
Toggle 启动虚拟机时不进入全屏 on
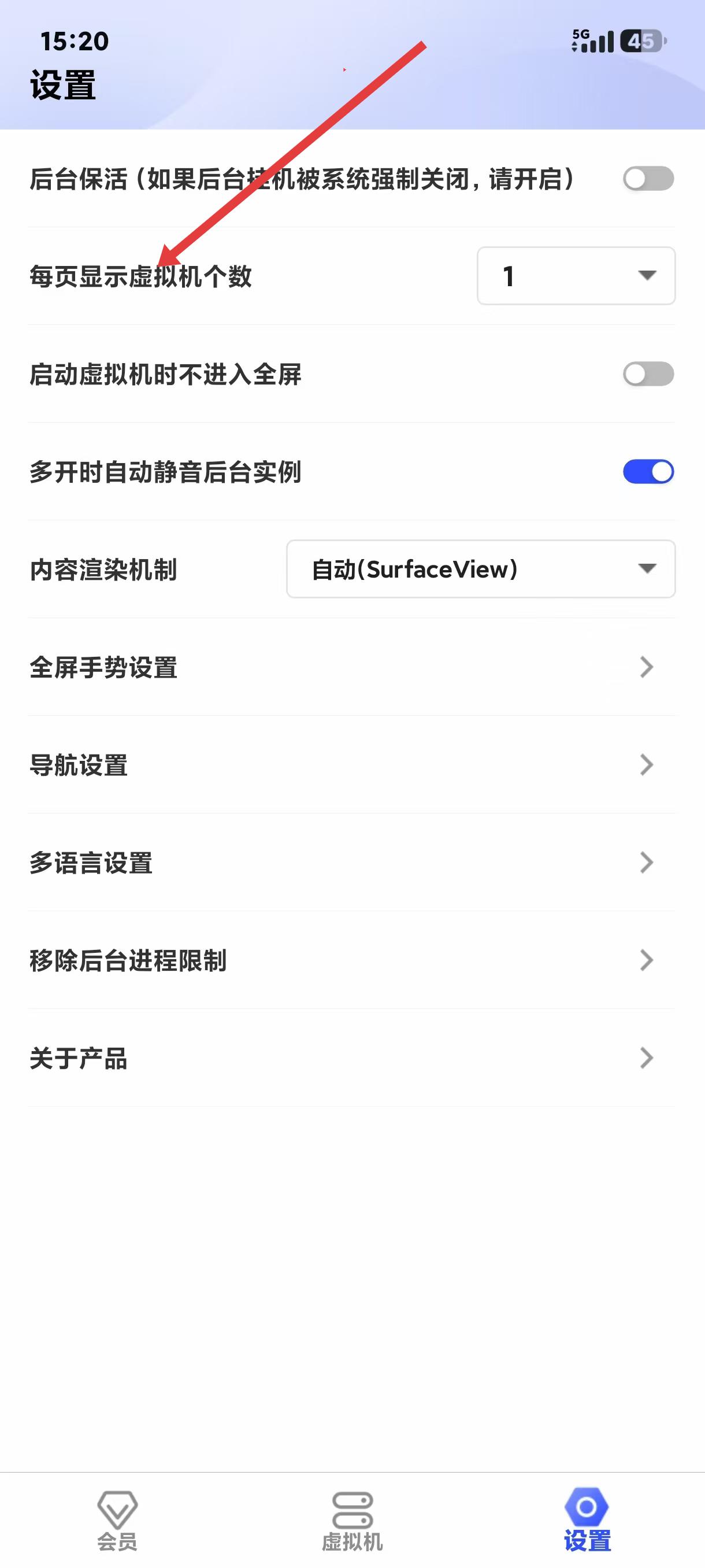click(648, 373)
